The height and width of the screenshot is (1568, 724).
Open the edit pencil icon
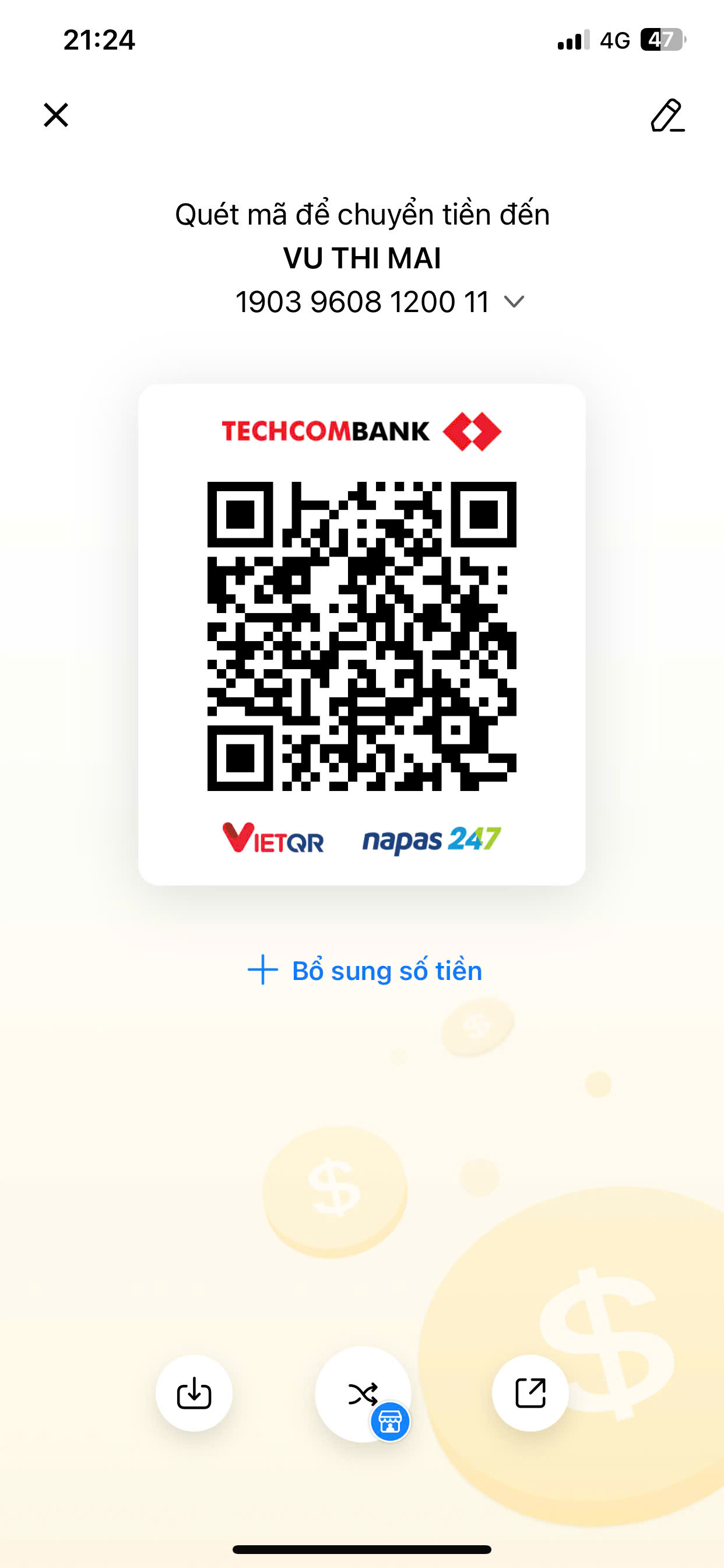click(x=667, y=115)
